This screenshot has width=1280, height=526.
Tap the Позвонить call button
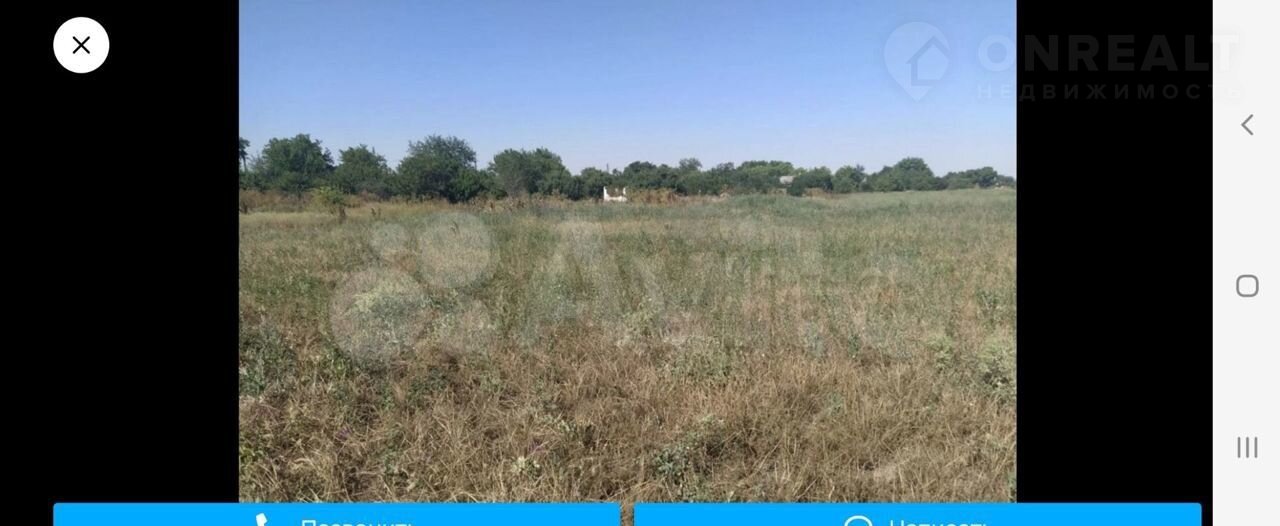(x=337, y=516)
